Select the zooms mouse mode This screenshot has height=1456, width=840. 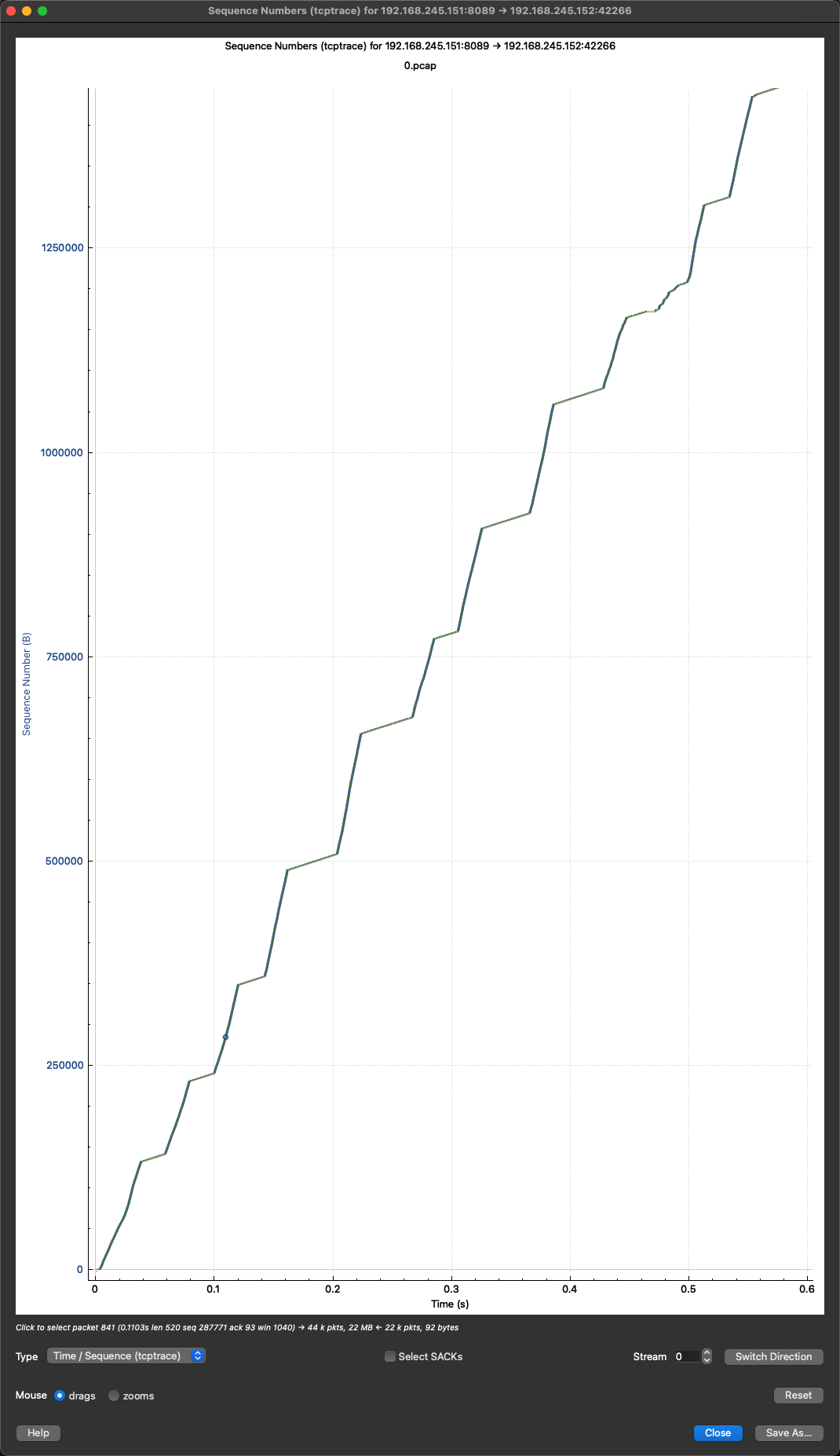click(114, 1396)
